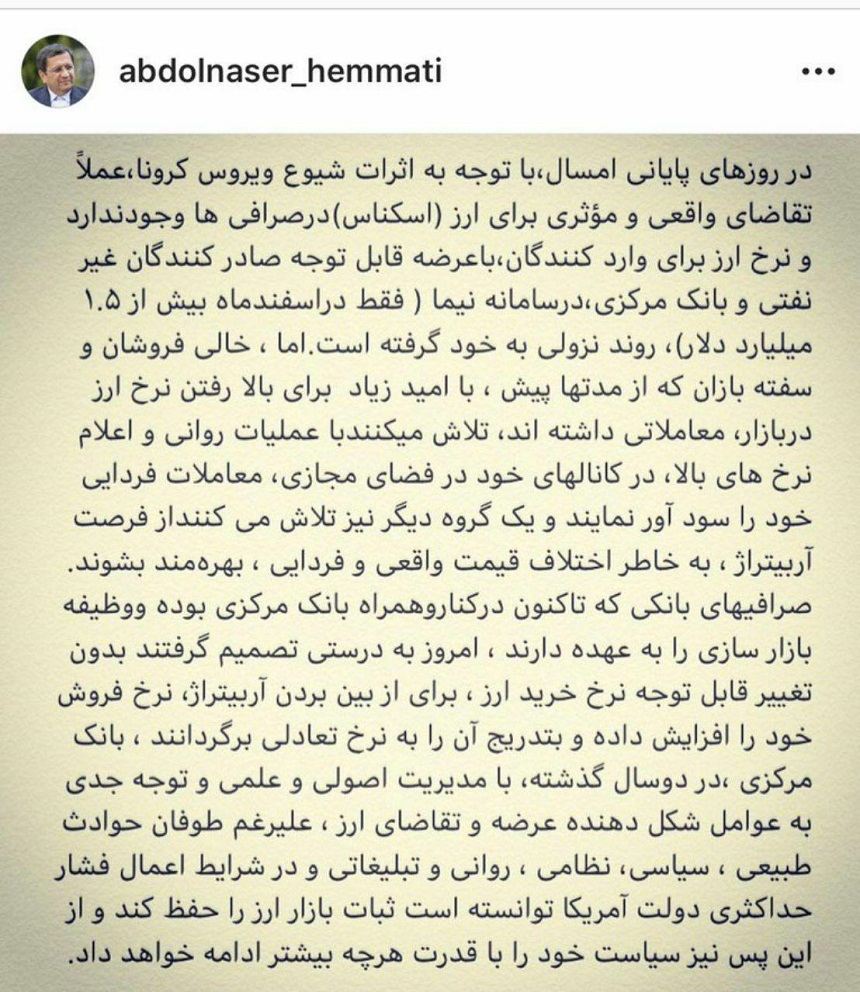Tap the abdolnaser_hemmati username
Viewport: 860px width, 992px height.
click(280, 73)
